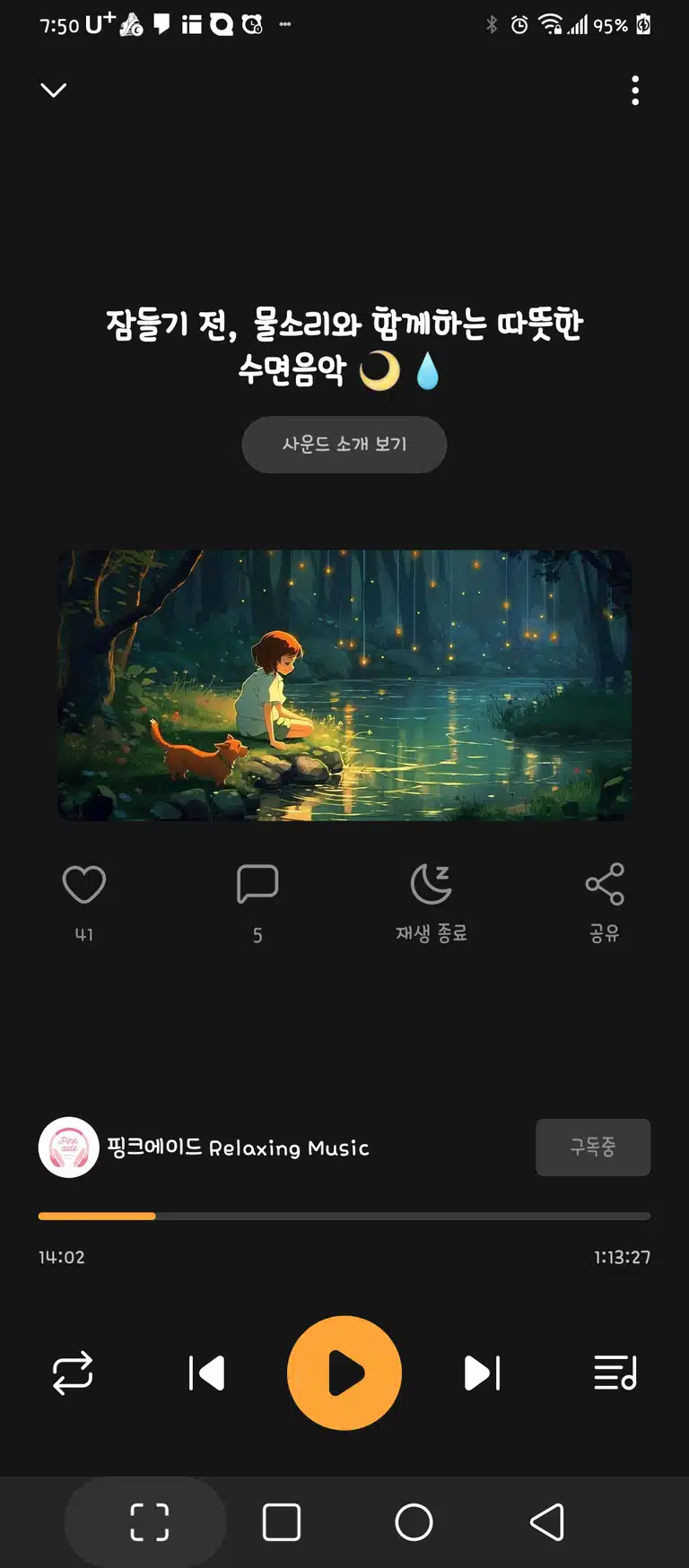Image resolution: width=689 pixels, height=1568 pixels.
Task: Skip to the next track
Action: 483,1373
